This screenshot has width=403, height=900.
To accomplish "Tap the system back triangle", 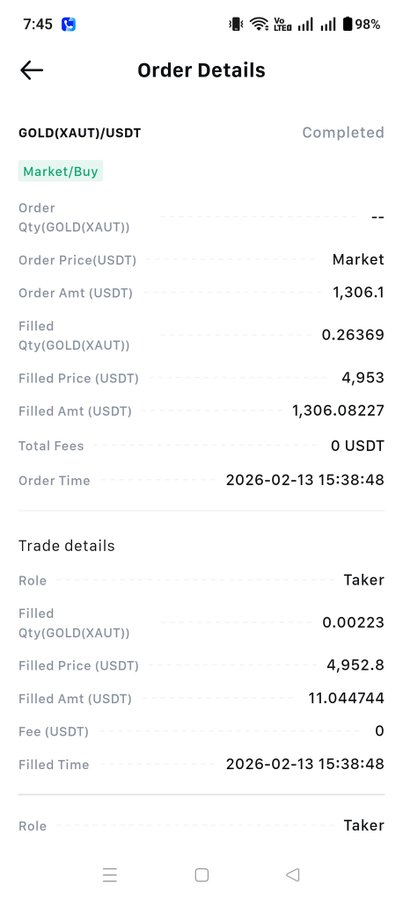I will coord(293,875).
